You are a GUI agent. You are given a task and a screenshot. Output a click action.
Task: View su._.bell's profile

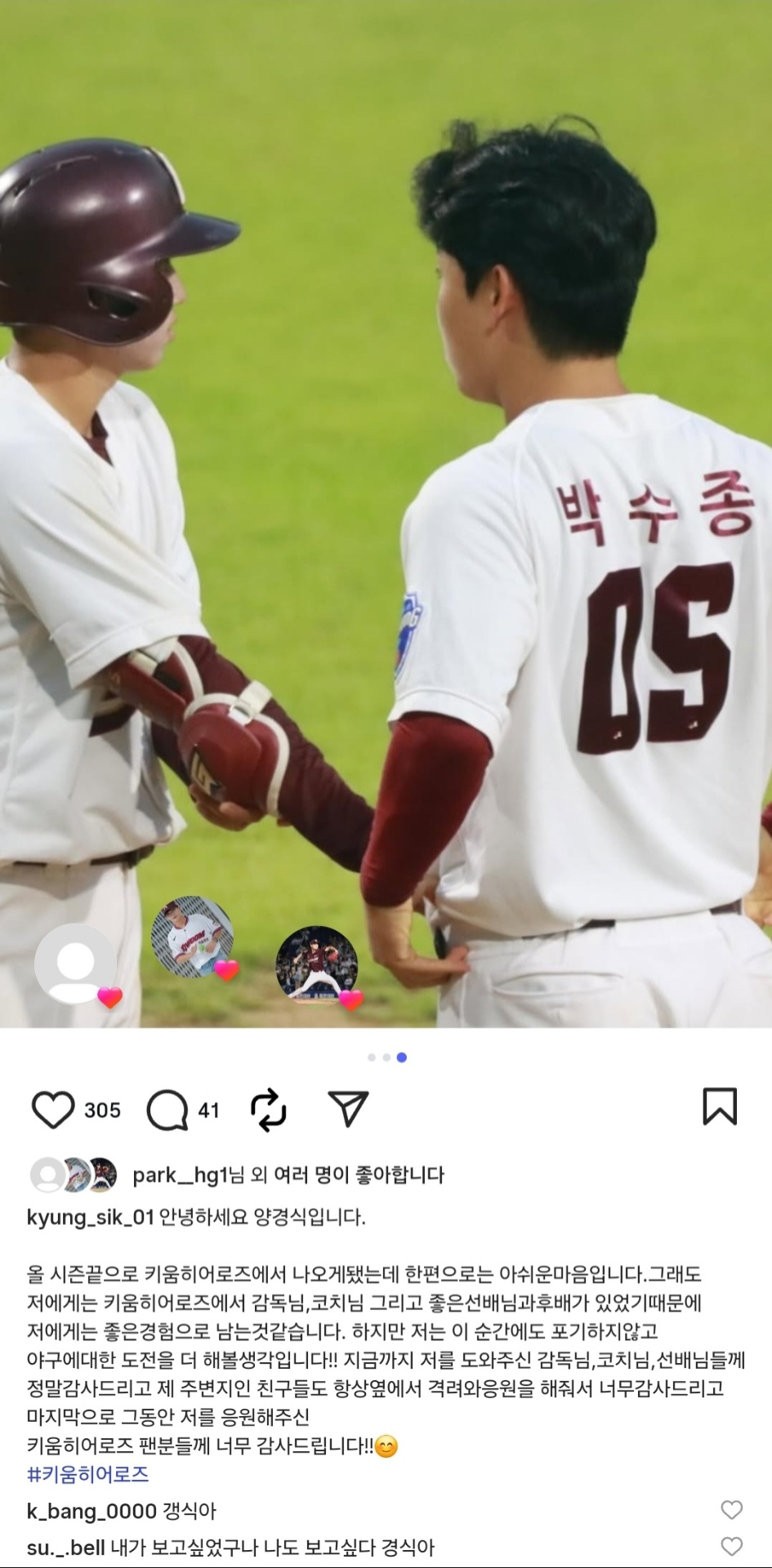(x=67, y=1548)
